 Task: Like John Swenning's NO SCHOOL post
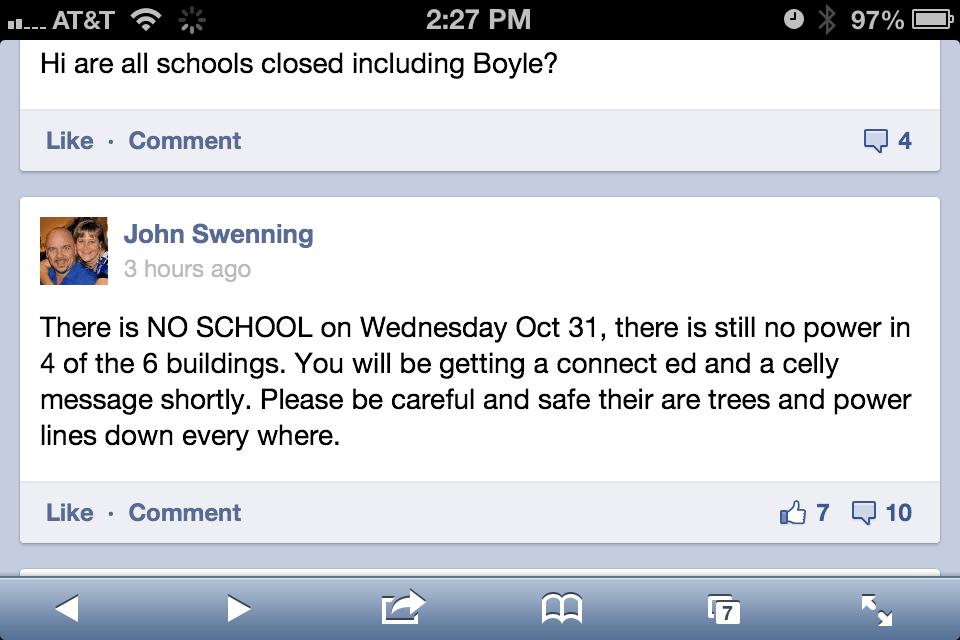coord(69,513)
